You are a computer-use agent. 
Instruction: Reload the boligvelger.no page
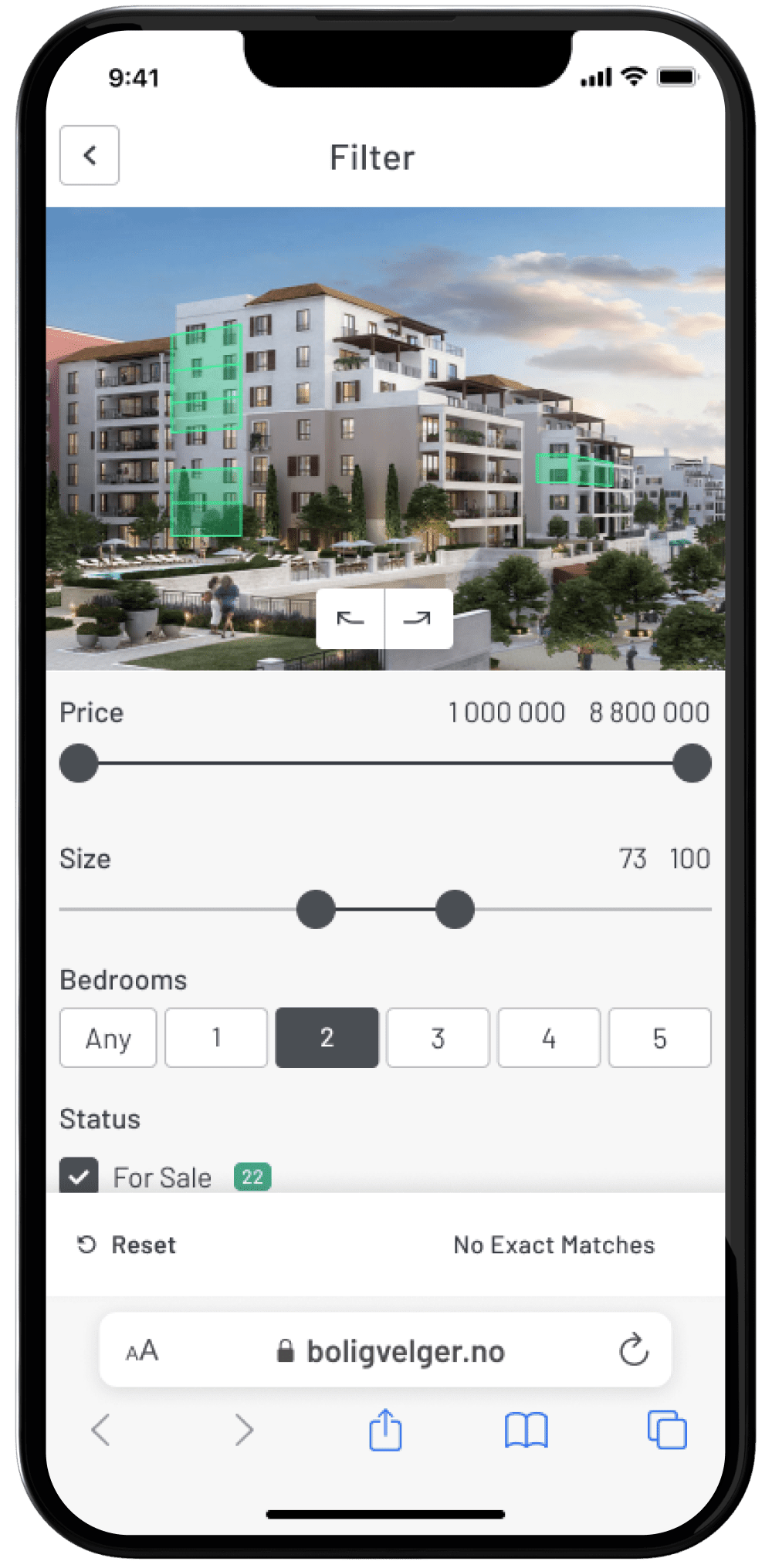click(634, 1350)
